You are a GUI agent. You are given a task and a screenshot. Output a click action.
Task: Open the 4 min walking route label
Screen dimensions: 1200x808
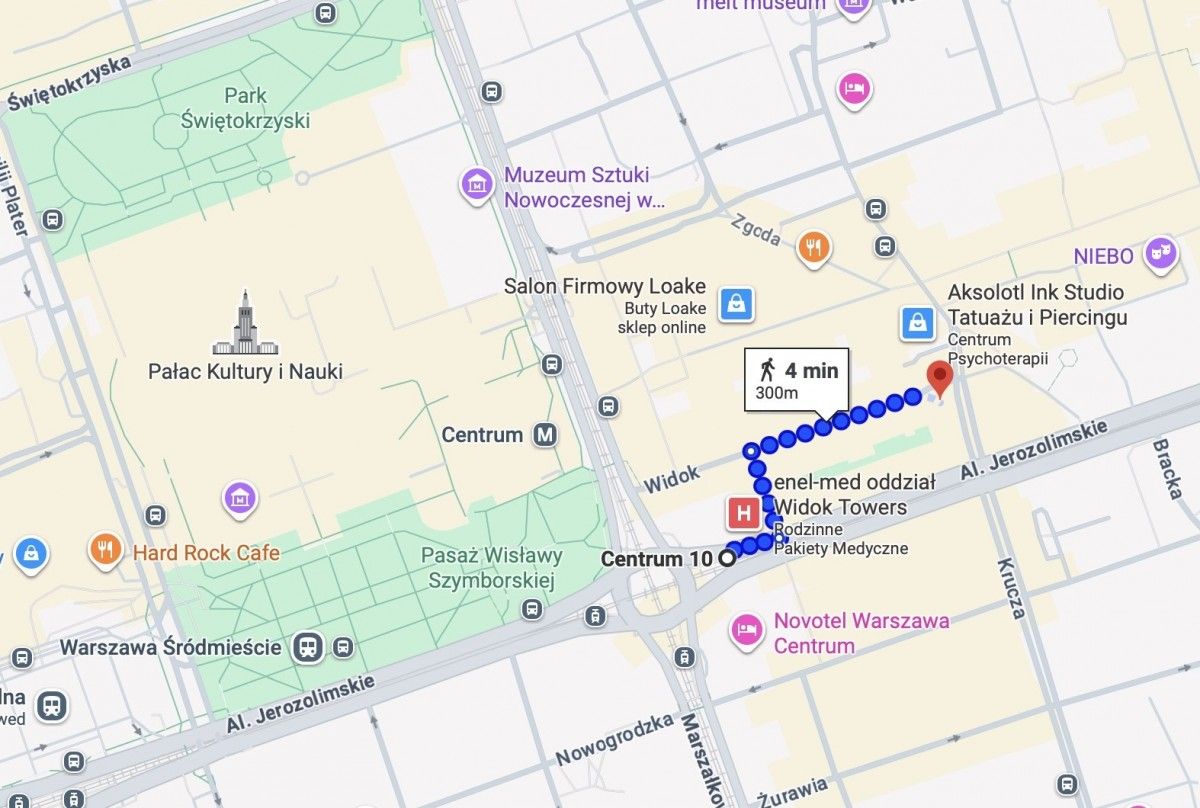(796, 380)
